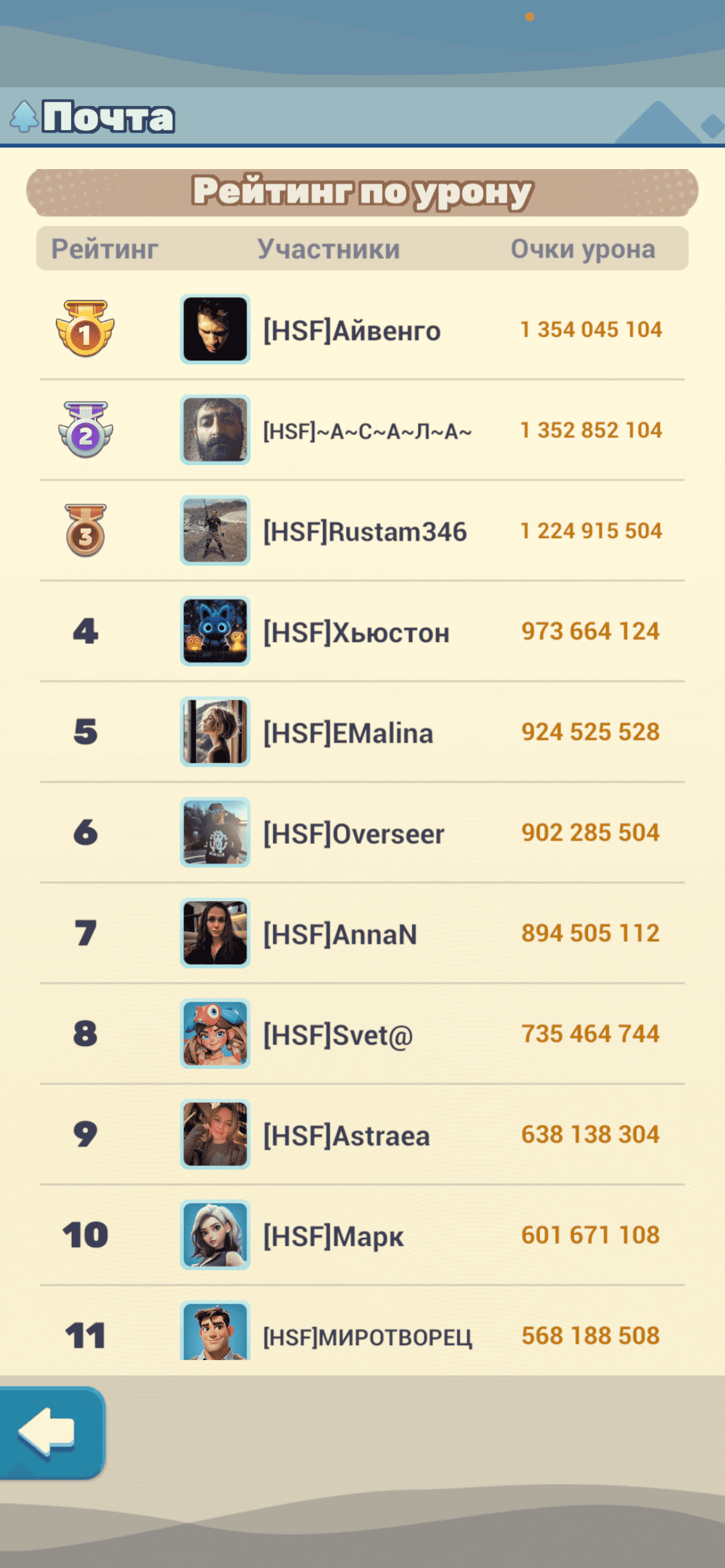View [HSF]Rustam346's profile picture

point(215,530)
